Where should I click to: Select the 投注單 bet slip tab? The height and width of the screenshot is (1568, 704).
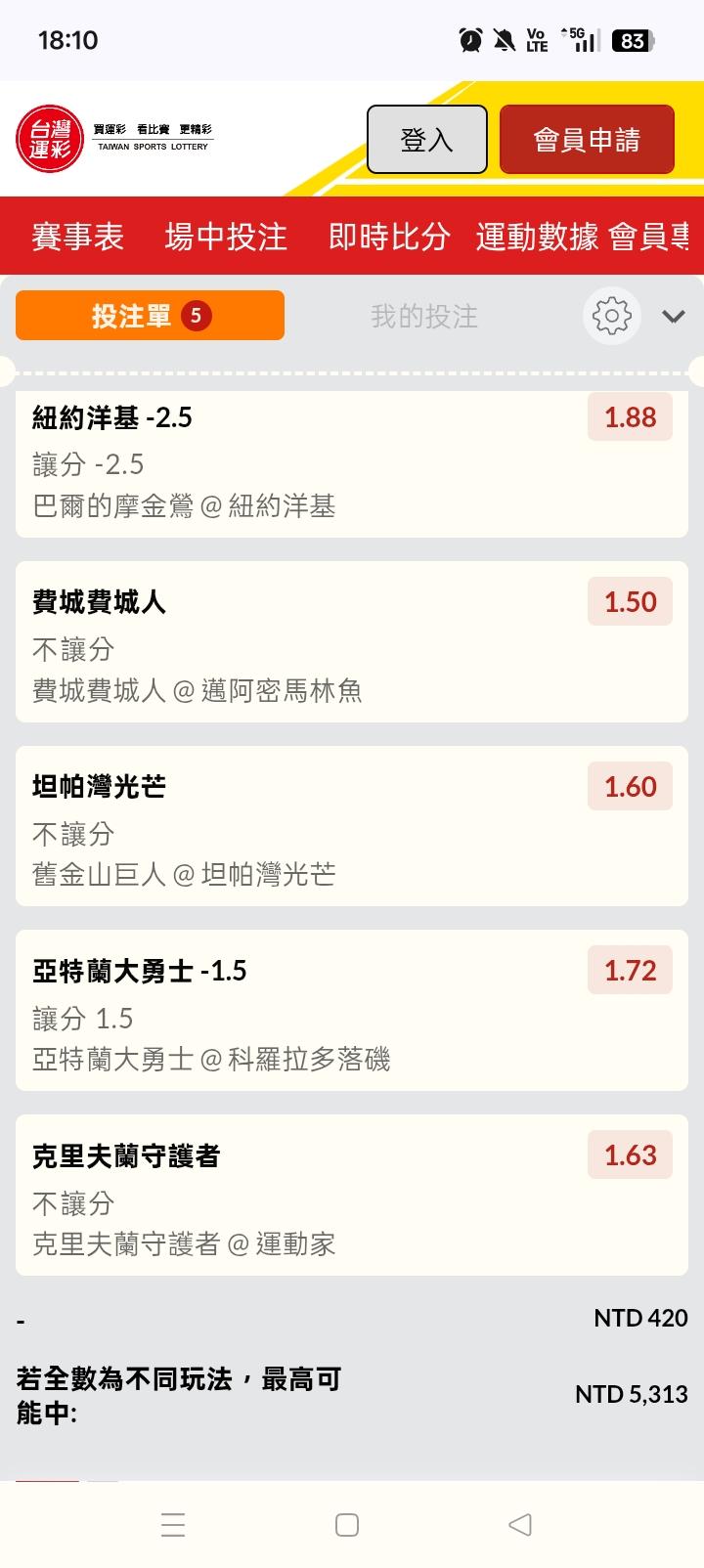[x=151, y=316]
